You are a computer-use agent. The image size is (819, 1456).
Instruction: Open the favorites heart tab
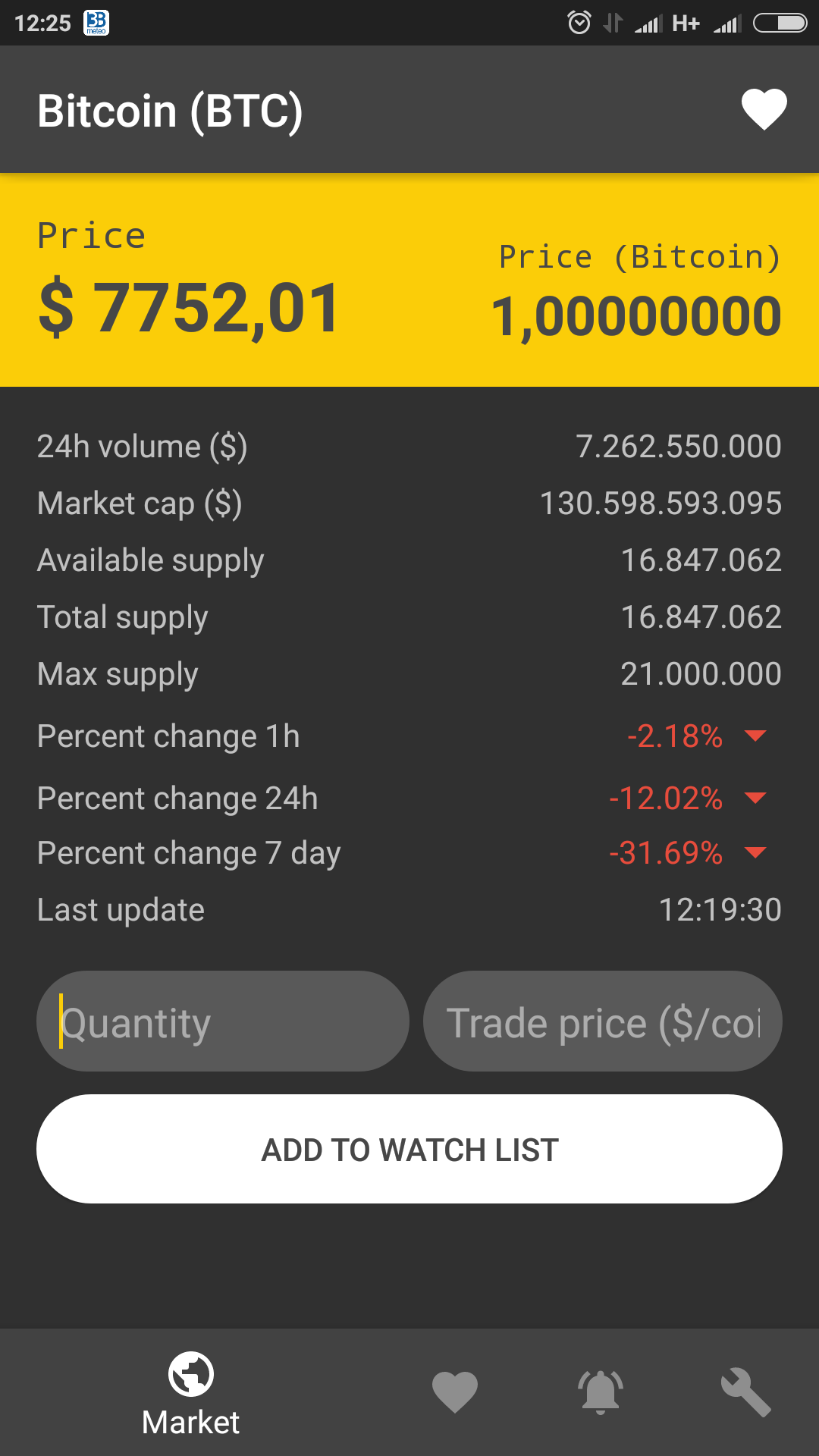pyautogui.click(x=455, y=1392)
